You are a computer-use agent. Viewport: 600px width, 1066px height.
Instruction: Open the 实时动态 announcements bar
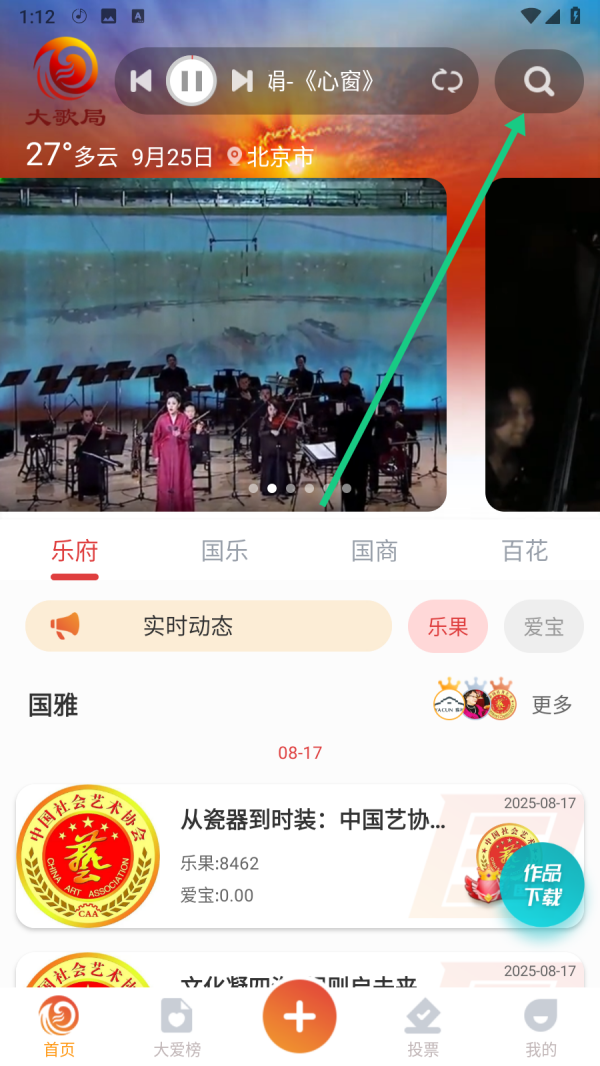[208, 626]
